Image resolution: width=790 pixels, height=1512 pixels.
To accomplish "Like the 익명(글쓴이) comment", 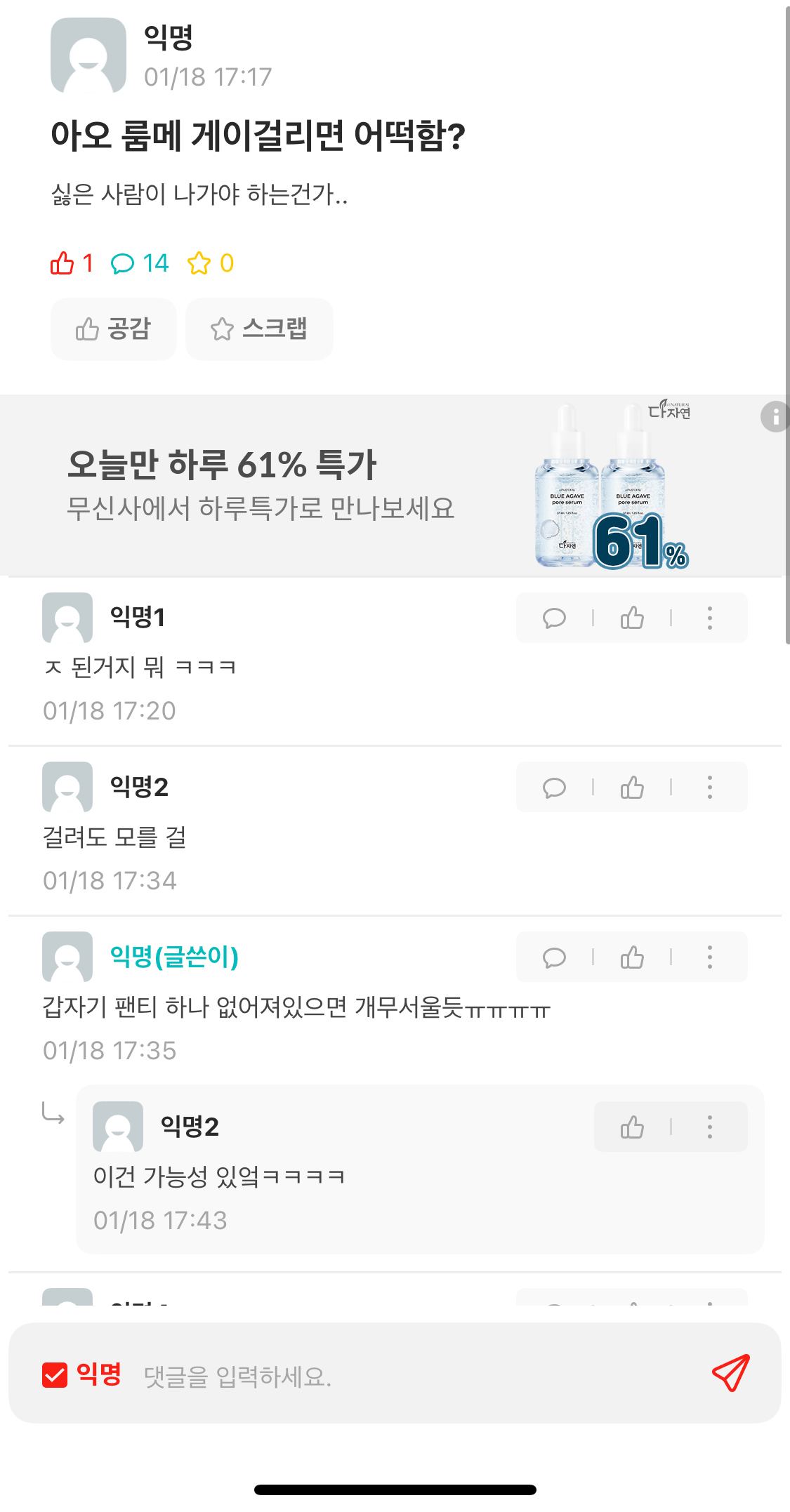I will [x=632, y=957].
